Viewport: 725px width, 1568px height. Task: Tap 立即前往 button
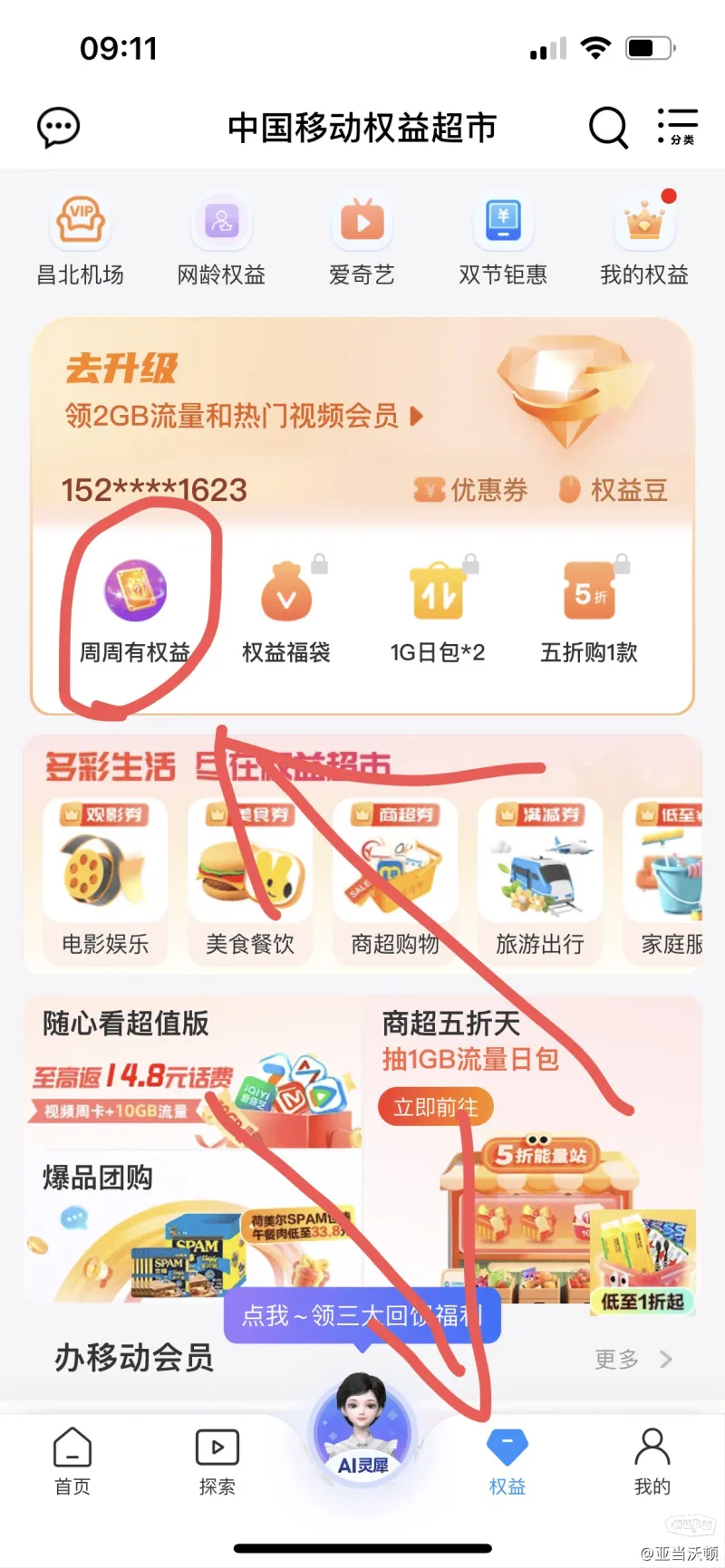pyautogui.click(x=436, y=1107)
